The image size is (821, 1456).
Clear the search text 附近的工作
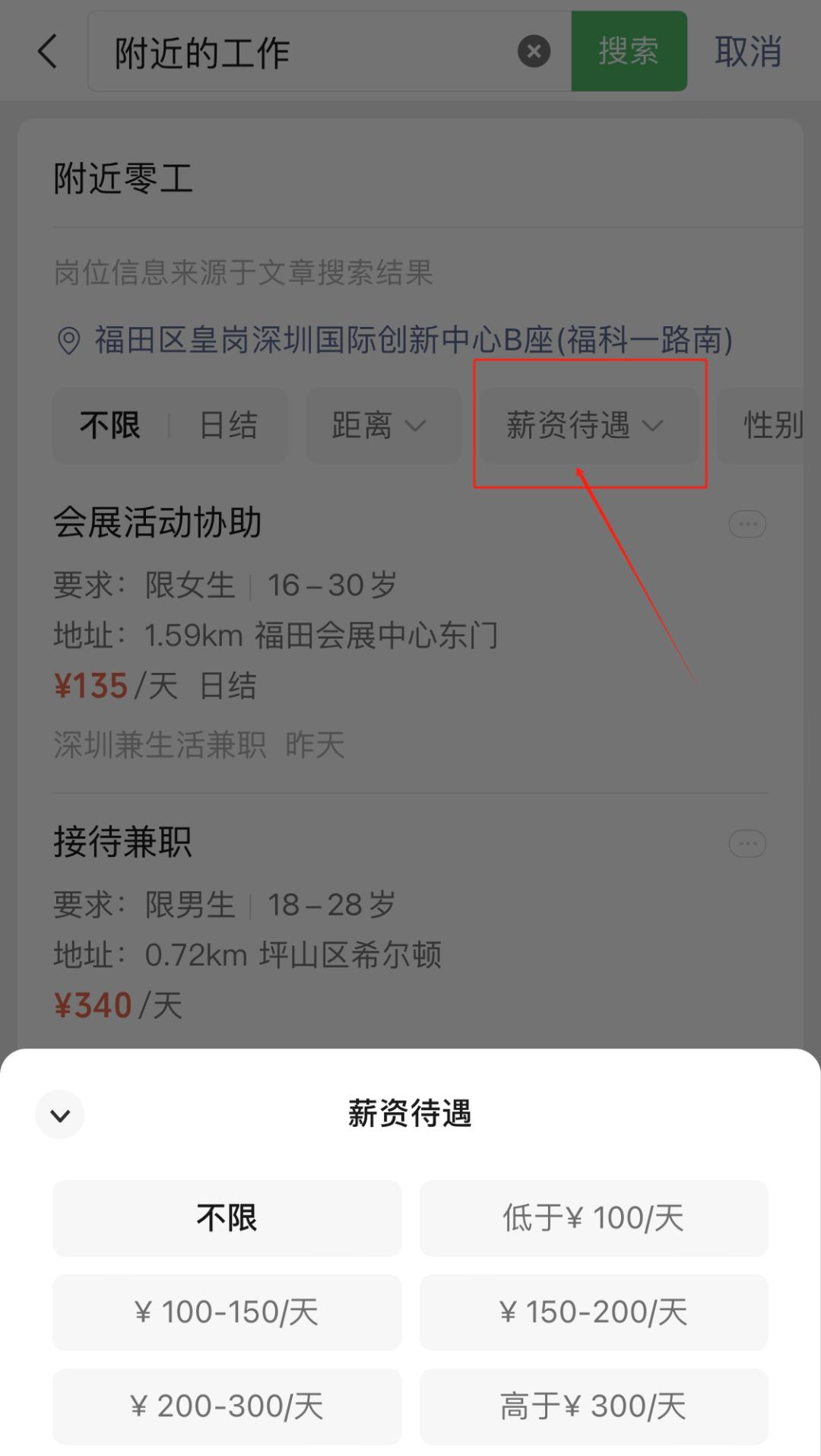(534, 52)
